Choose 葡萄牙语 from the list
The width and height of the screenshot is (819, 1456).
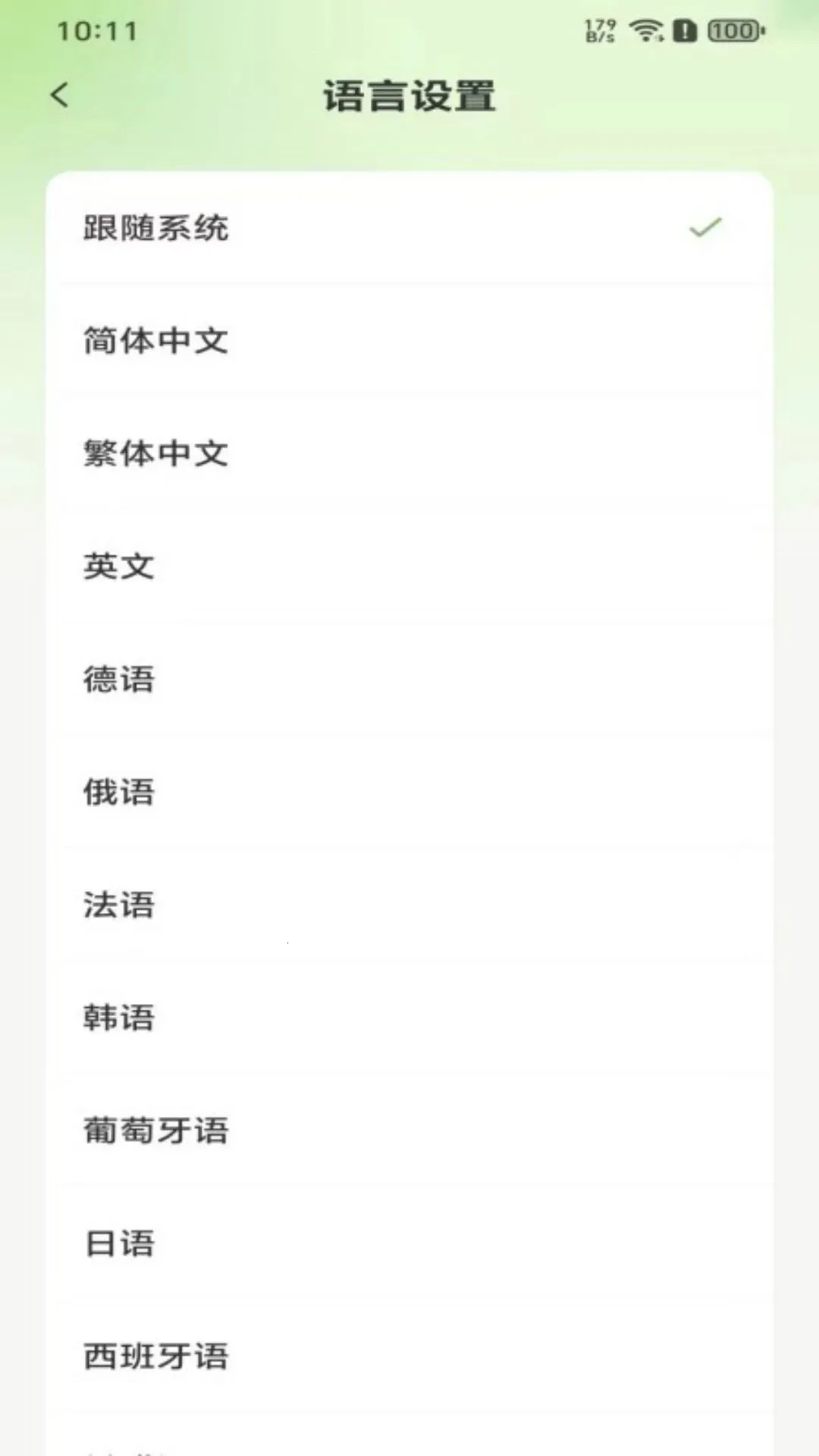tap(409, 1131)
